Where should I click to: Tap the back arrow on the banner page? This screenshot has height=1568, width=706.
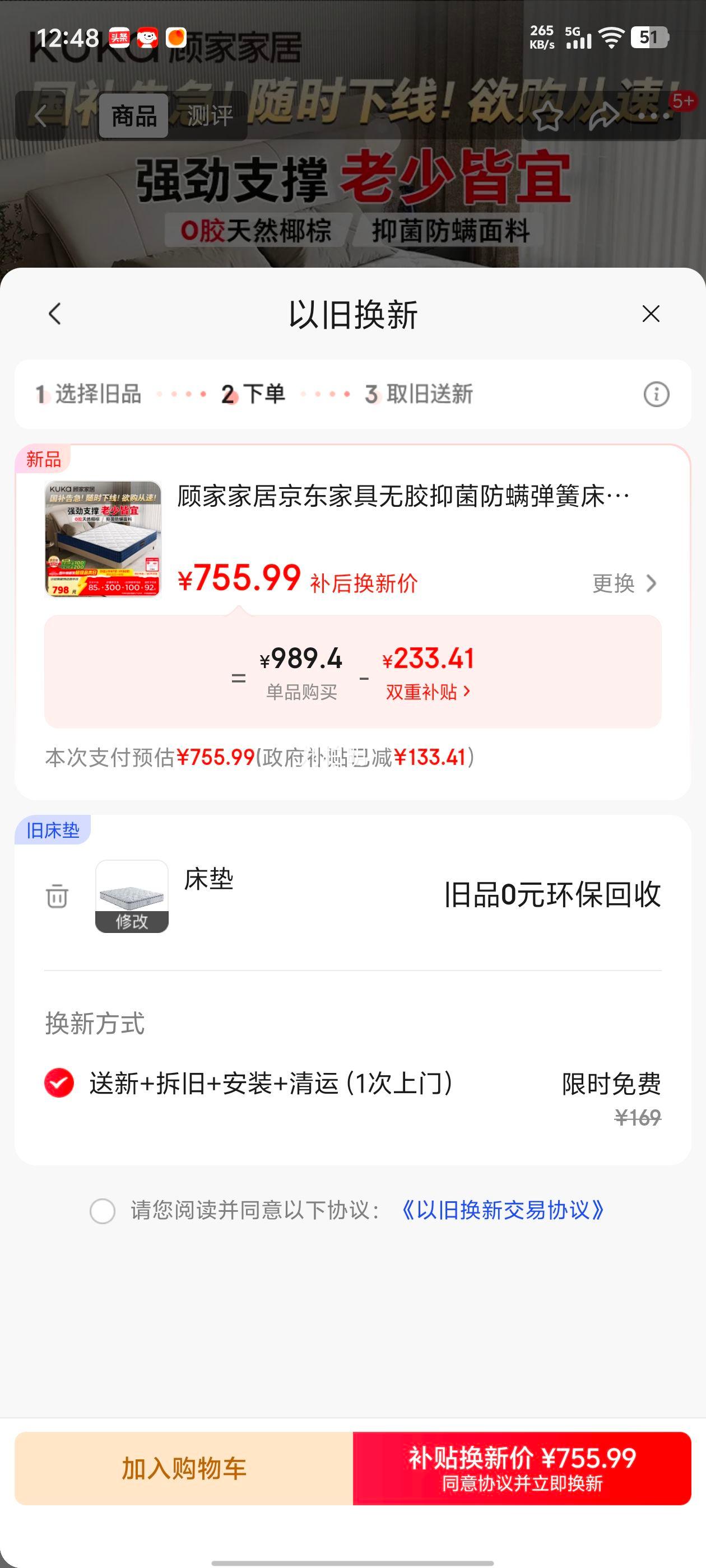click(40, 116)
